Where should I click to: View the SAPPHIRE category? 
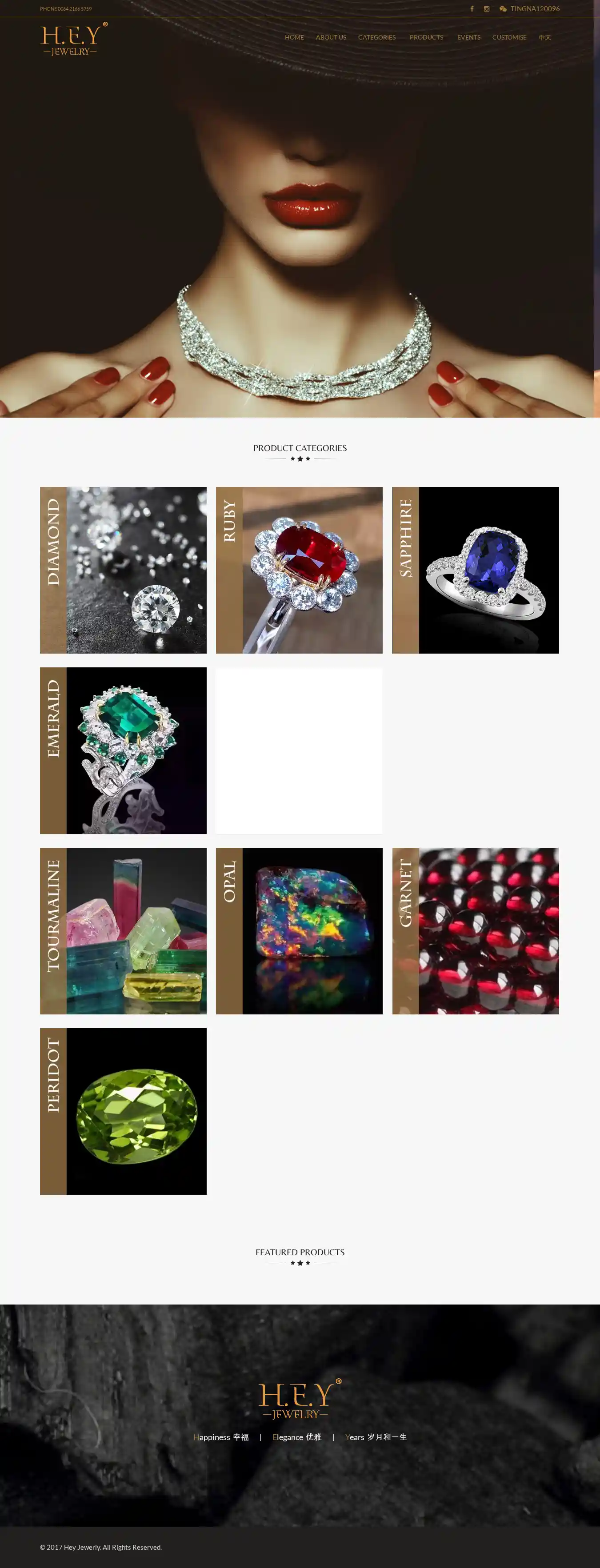pos(475,570)
